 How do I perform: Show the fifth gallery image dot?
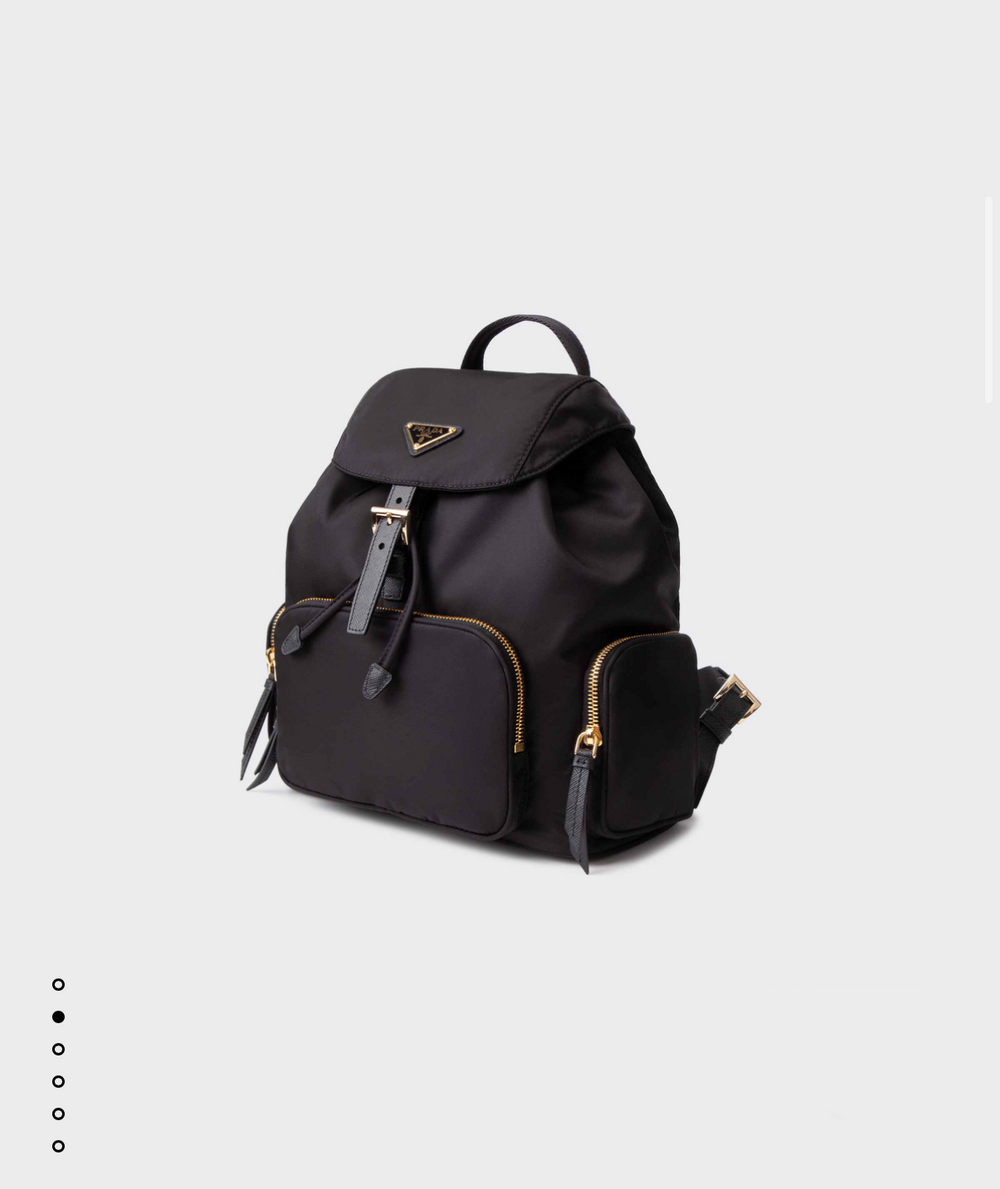pos(58,1114)
